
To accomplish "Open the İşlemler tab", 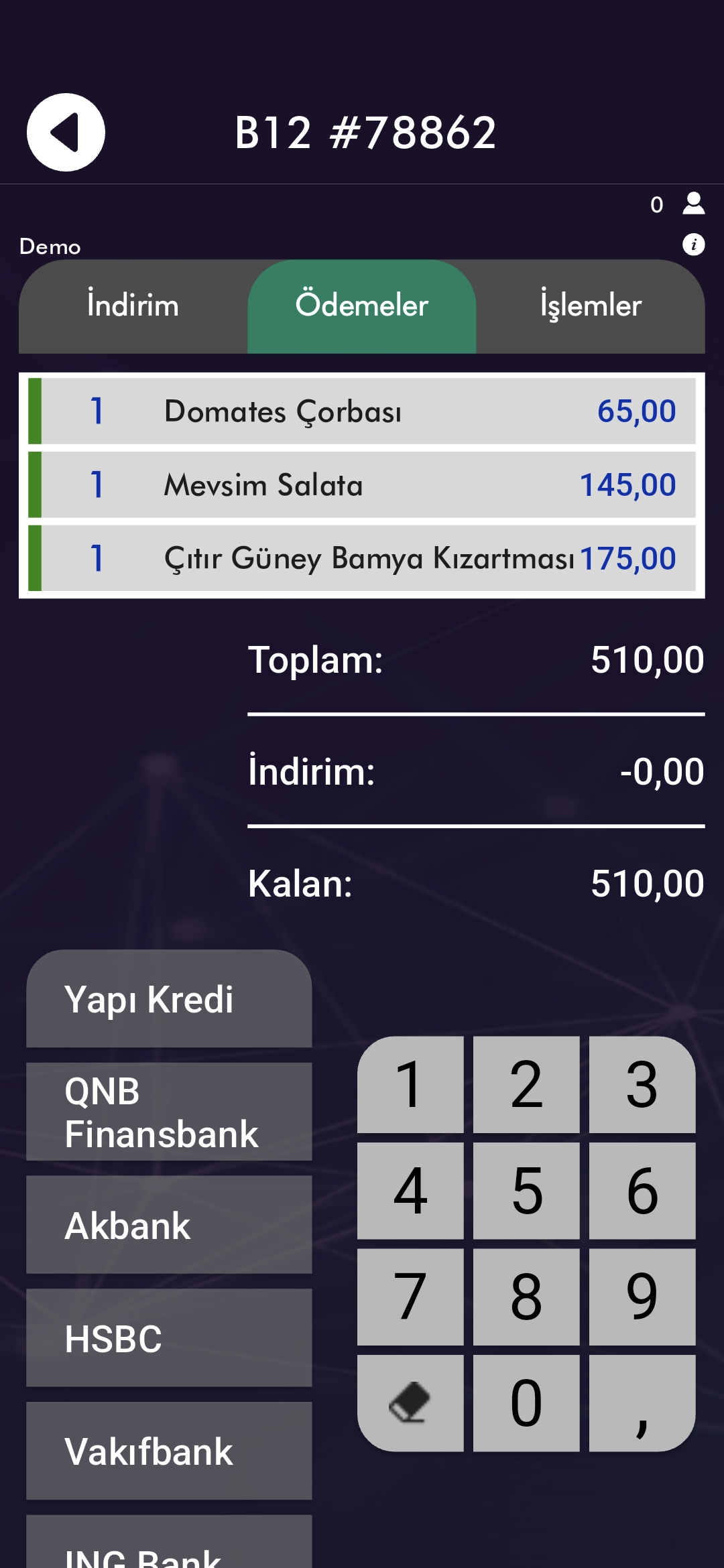I will [x=589, y=305].
